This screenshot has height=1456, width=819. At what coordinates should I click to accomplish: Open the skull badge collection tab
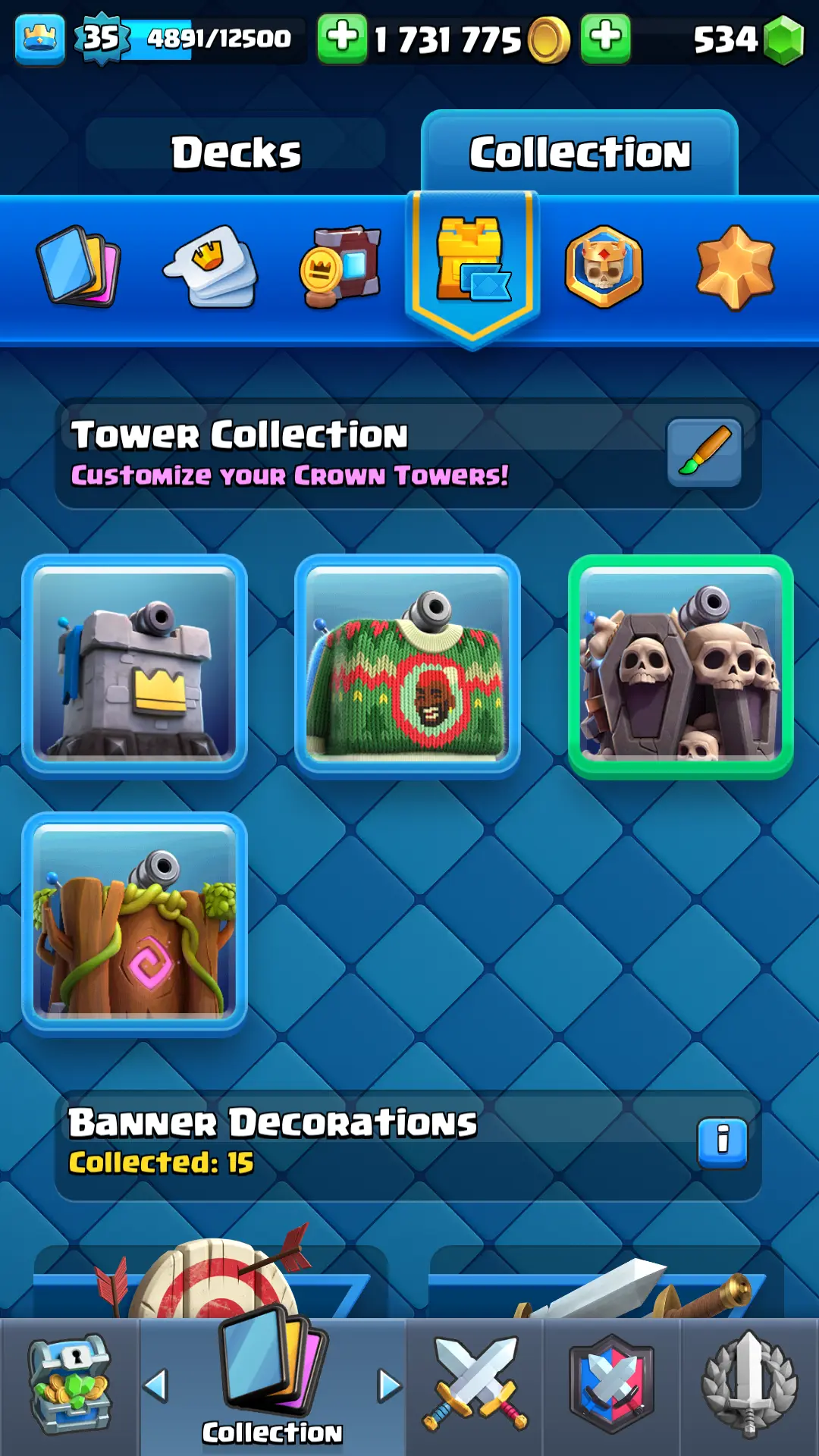click(x=604, y=265)
